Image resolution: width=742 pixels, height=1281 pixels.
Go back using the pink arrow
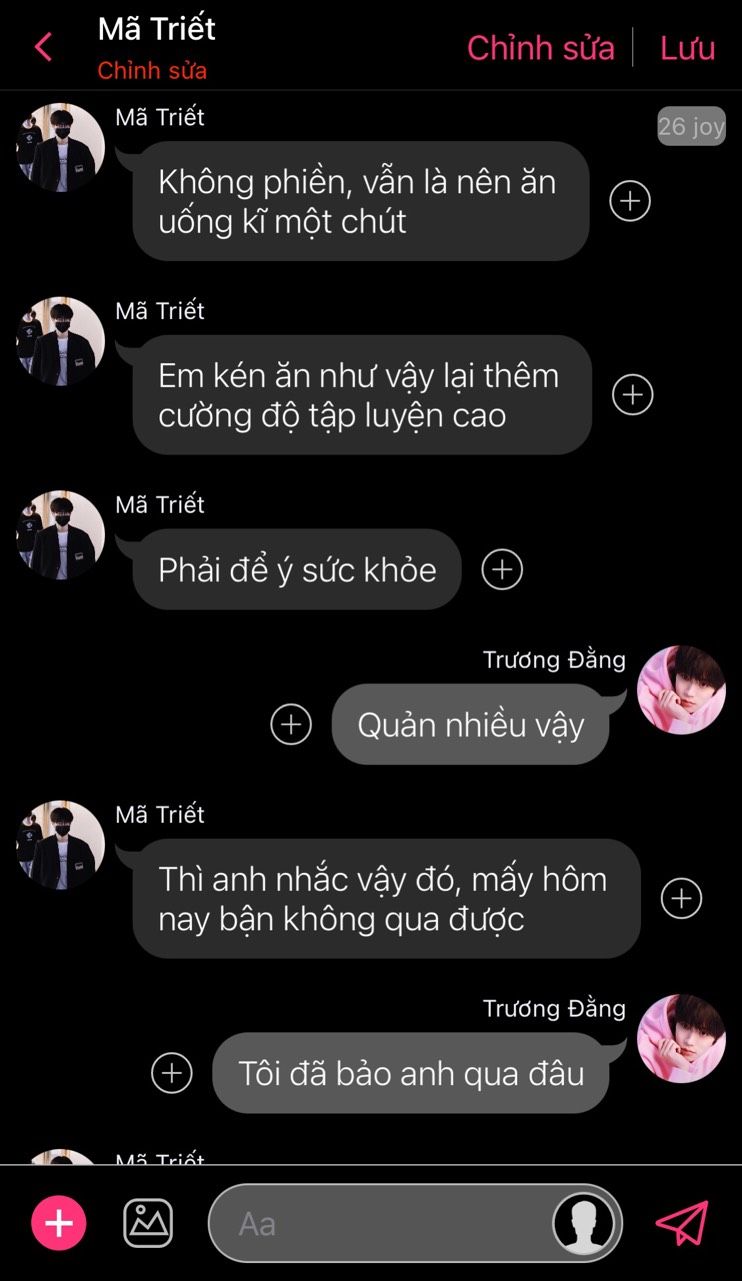(43, 47)
